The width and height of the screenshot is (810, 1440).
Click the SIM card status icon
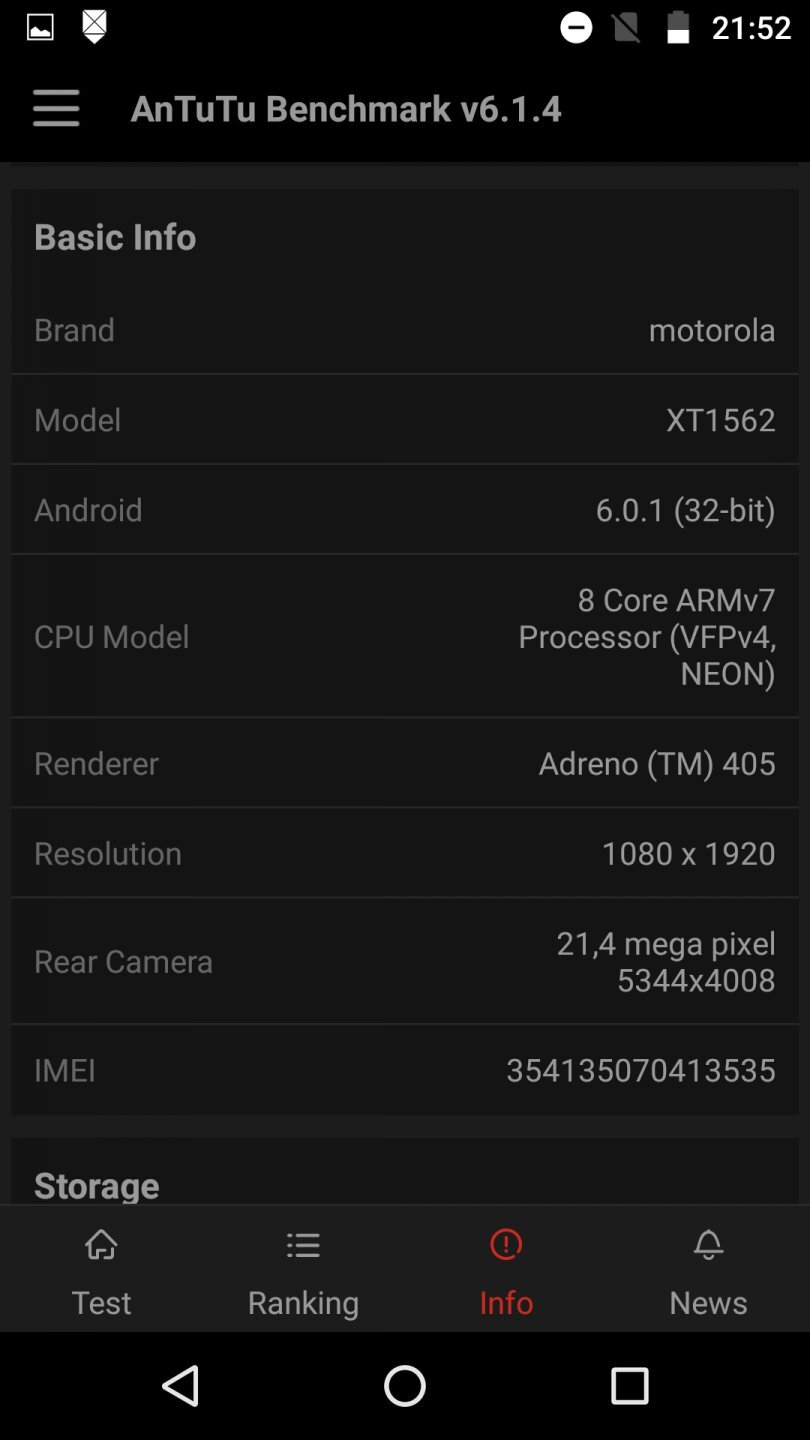pyautogui.click(x=626, y=27)
